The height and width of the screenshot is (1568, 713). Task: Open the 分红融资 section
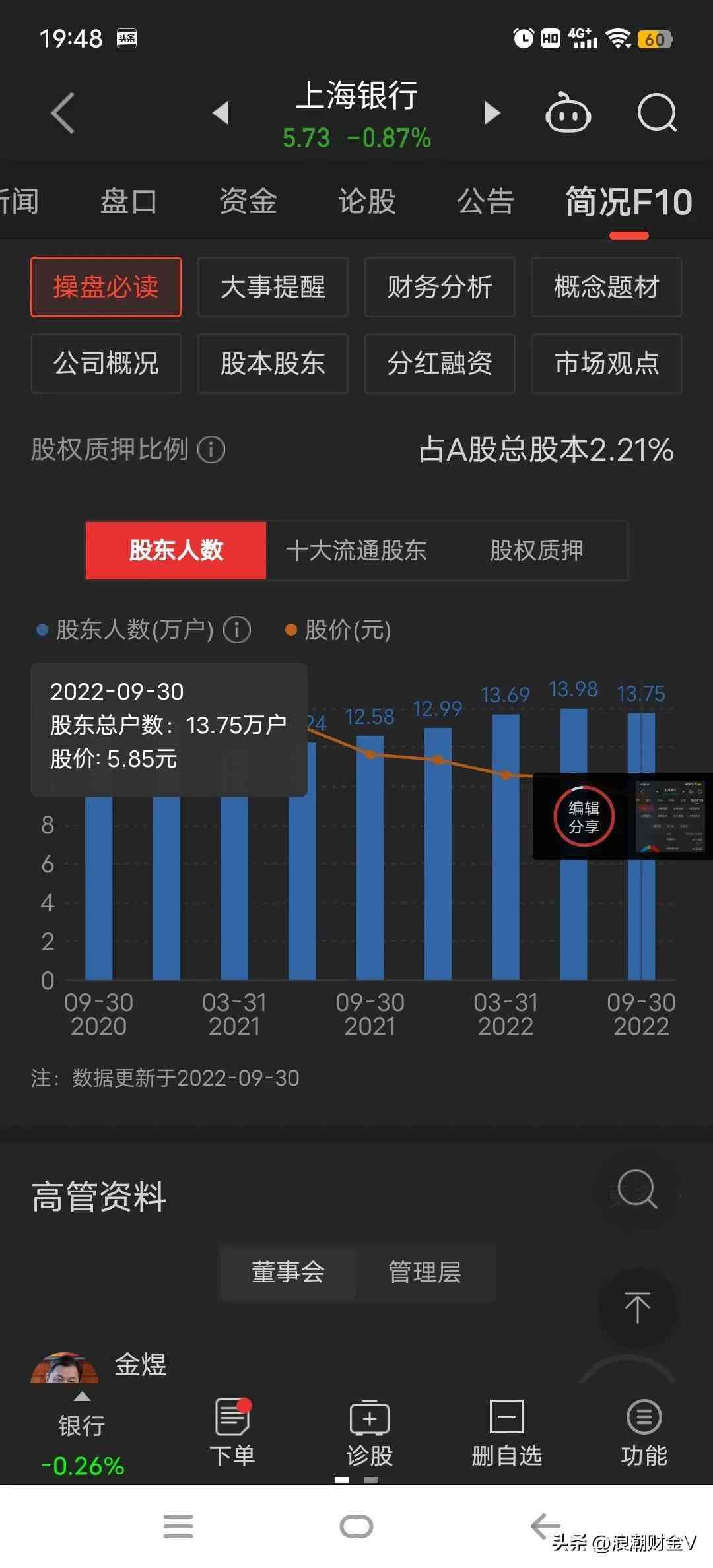click(440, 364)
